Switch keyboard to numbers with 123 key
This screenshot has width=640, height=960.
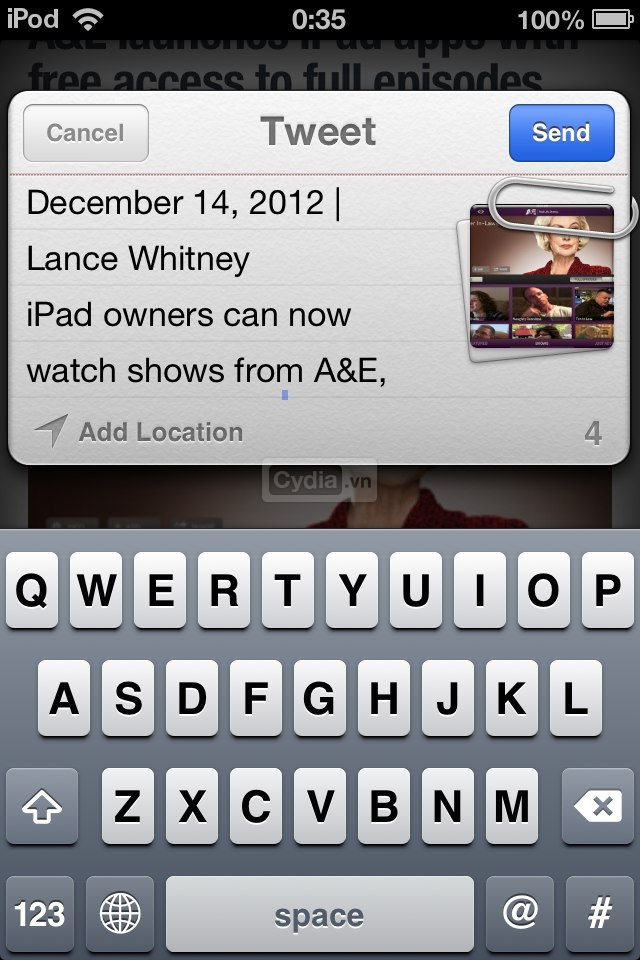tap(40, 913)
